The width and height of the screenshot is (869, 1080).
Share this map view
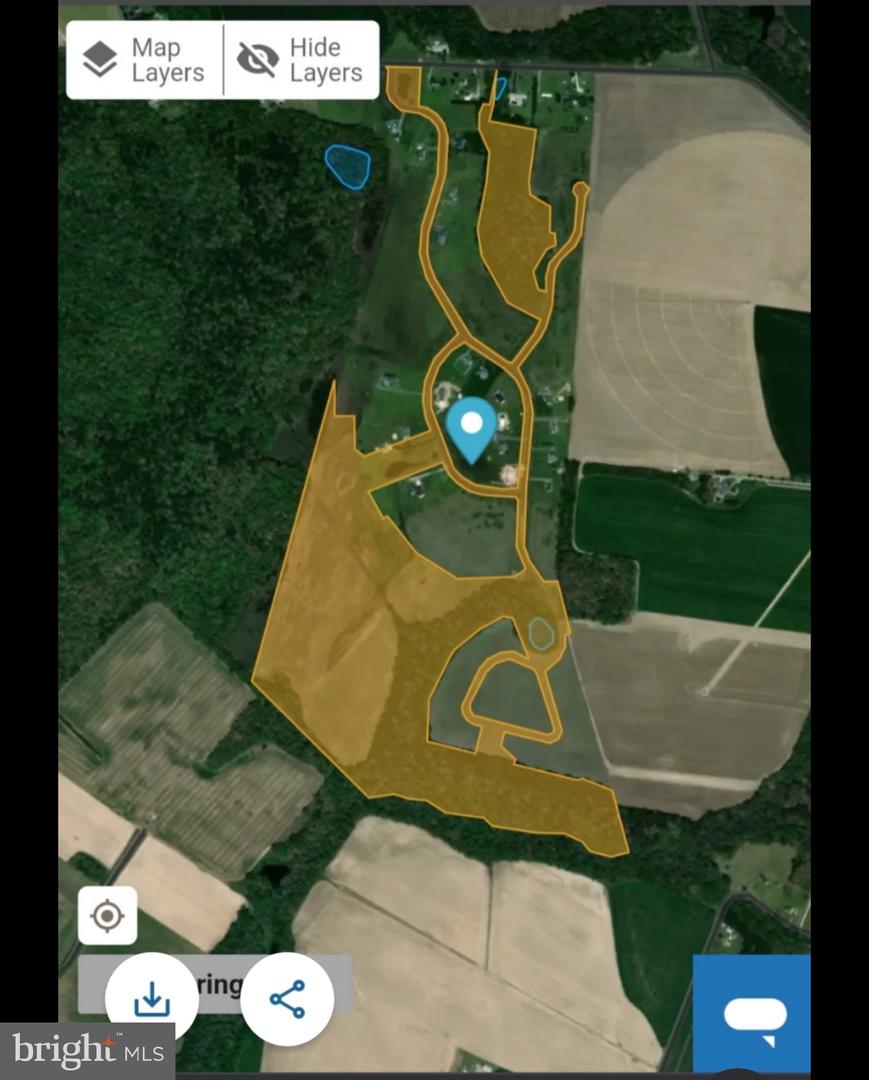pyautogui.click(x=287, y=998)
